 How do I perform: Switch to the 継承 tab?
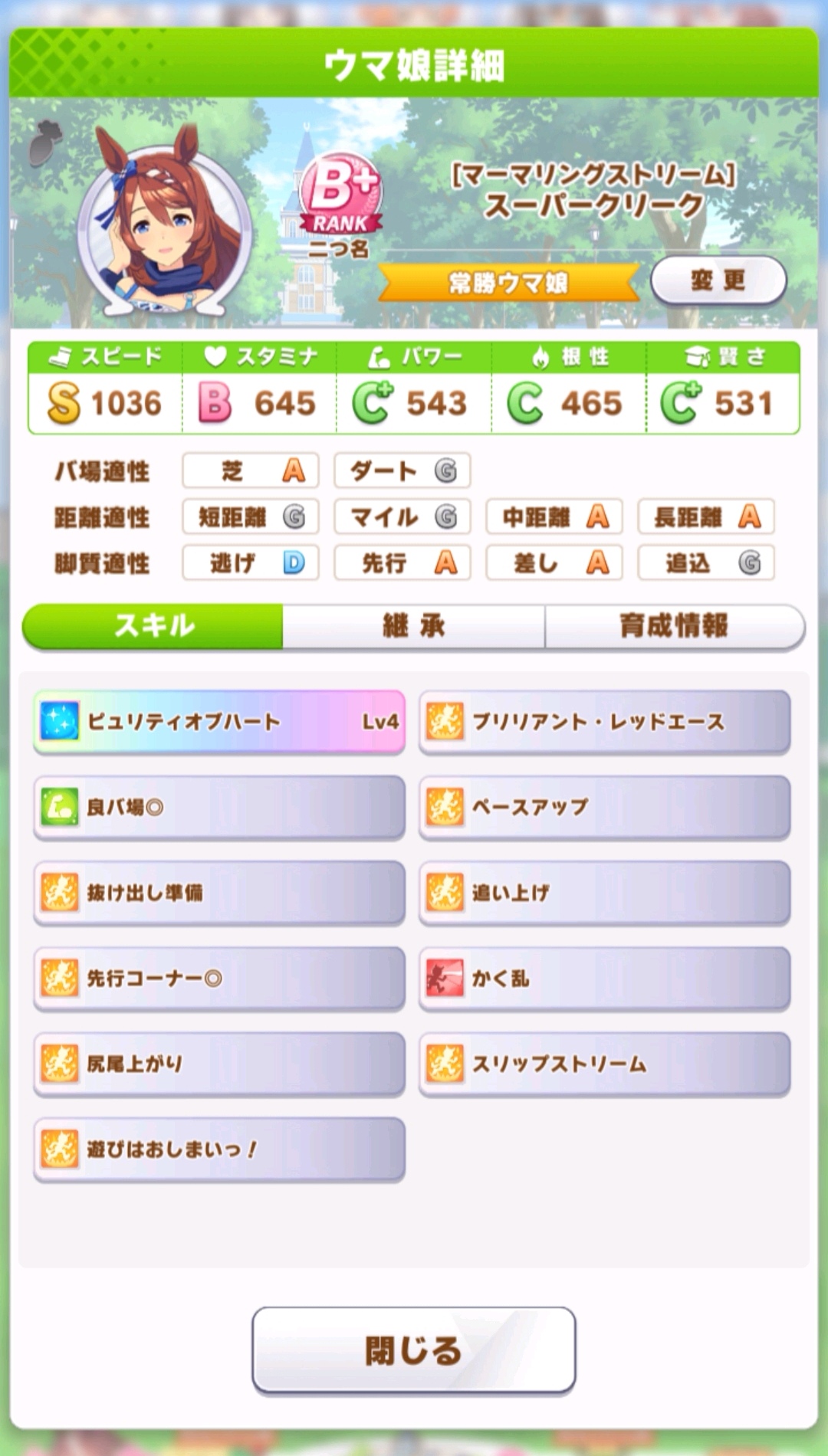pyautogui.click(x=414, y=626)
